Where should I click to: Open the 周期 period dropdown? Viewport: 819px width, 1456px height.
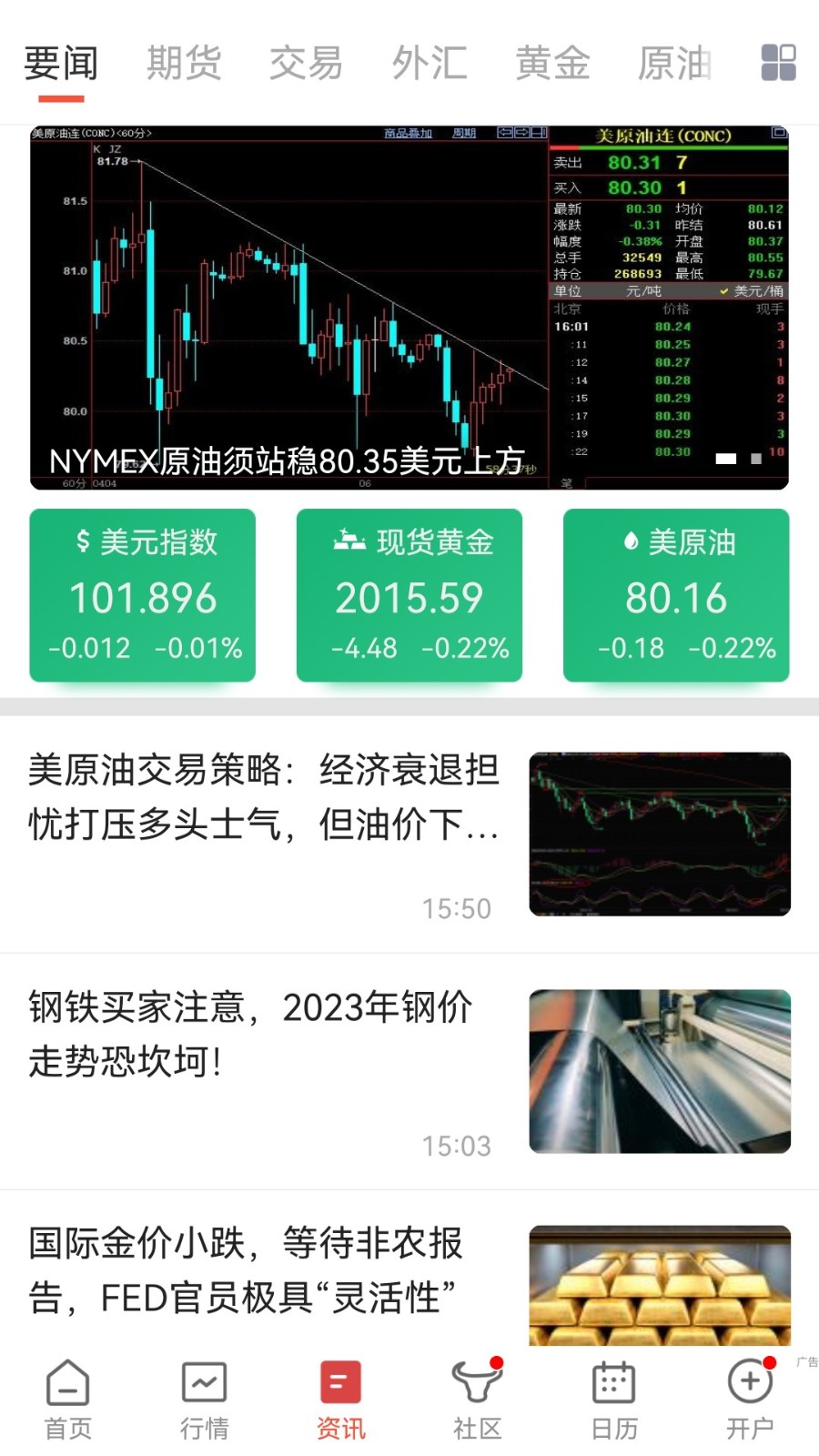464,132
